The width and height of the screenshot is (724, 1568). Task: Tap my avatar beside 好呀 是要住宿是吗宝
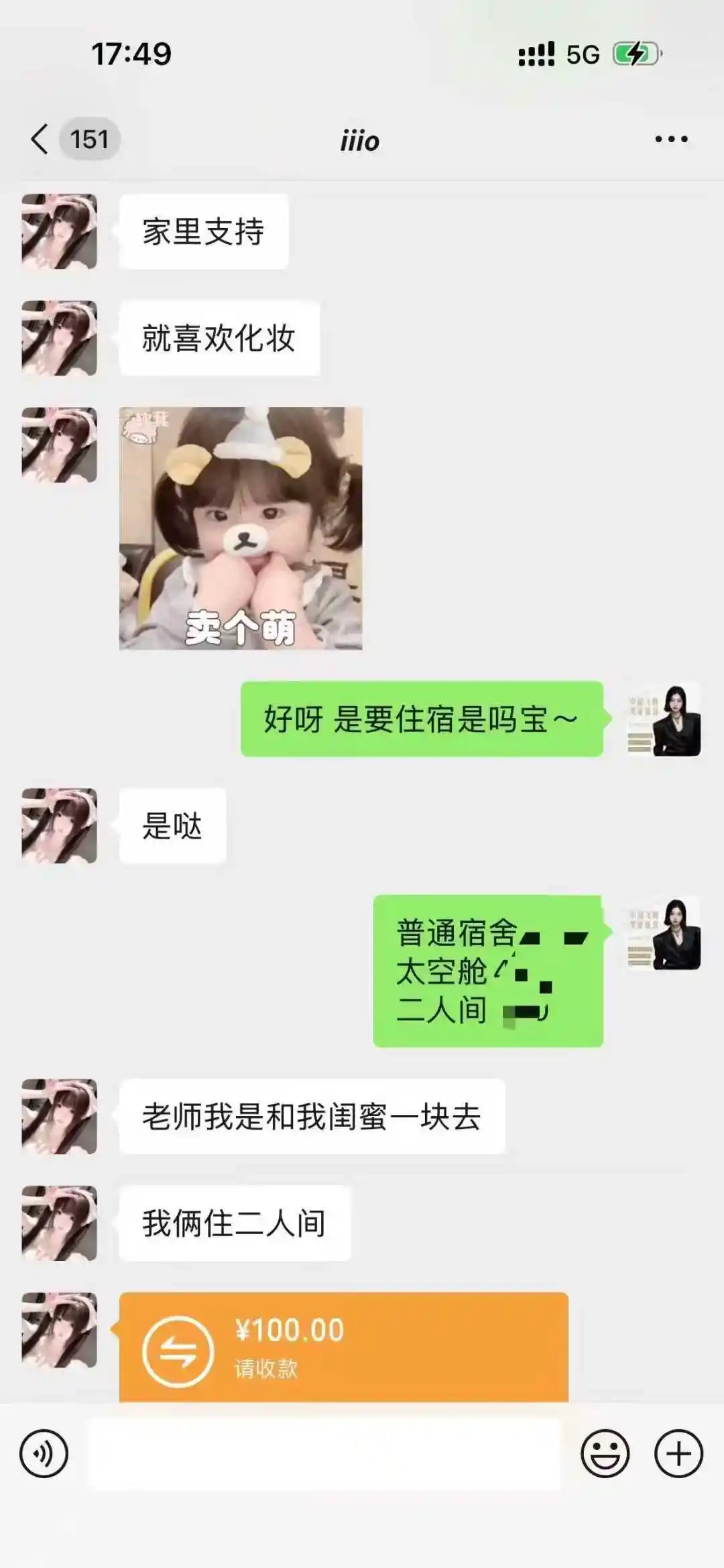(x=664, y=720)
